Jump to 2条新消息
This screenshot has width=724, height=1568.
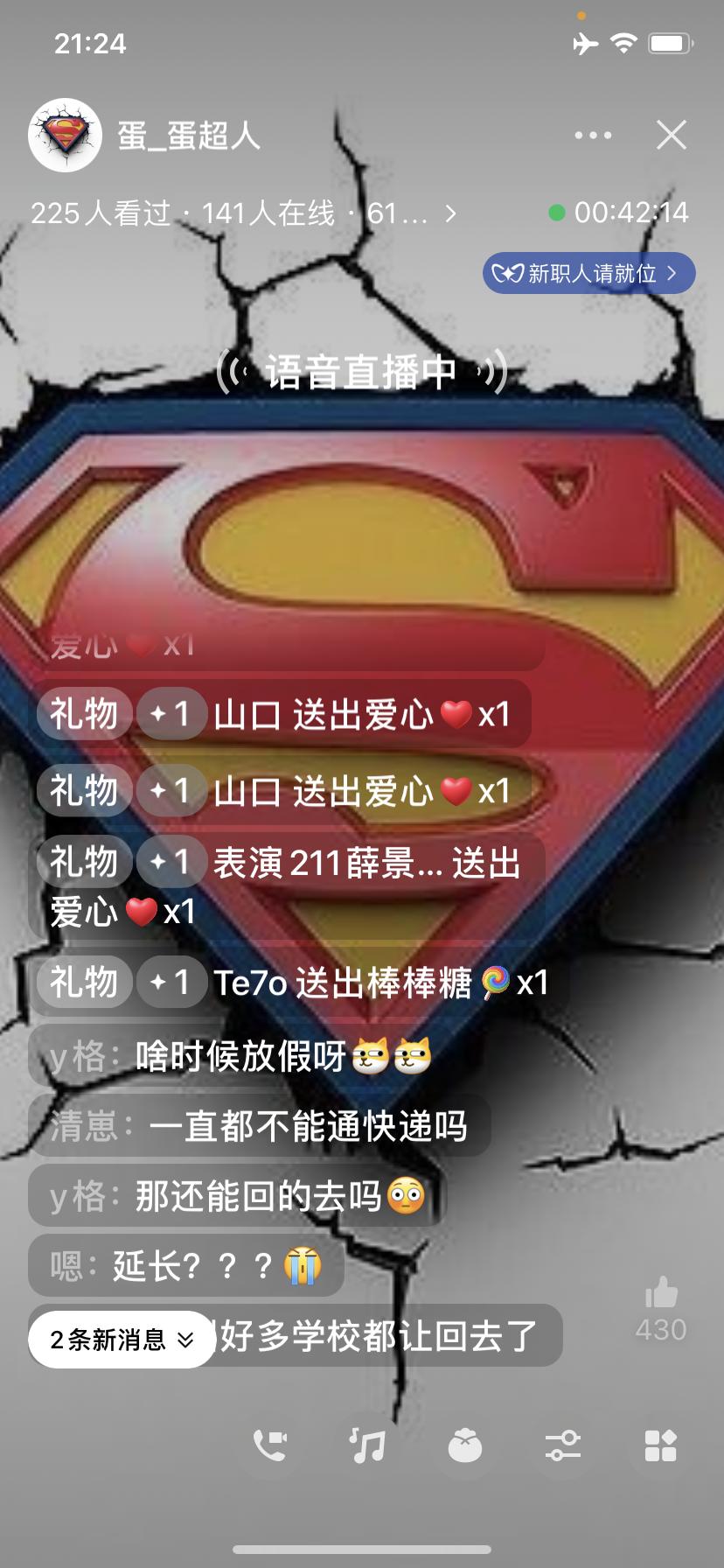121,1339
